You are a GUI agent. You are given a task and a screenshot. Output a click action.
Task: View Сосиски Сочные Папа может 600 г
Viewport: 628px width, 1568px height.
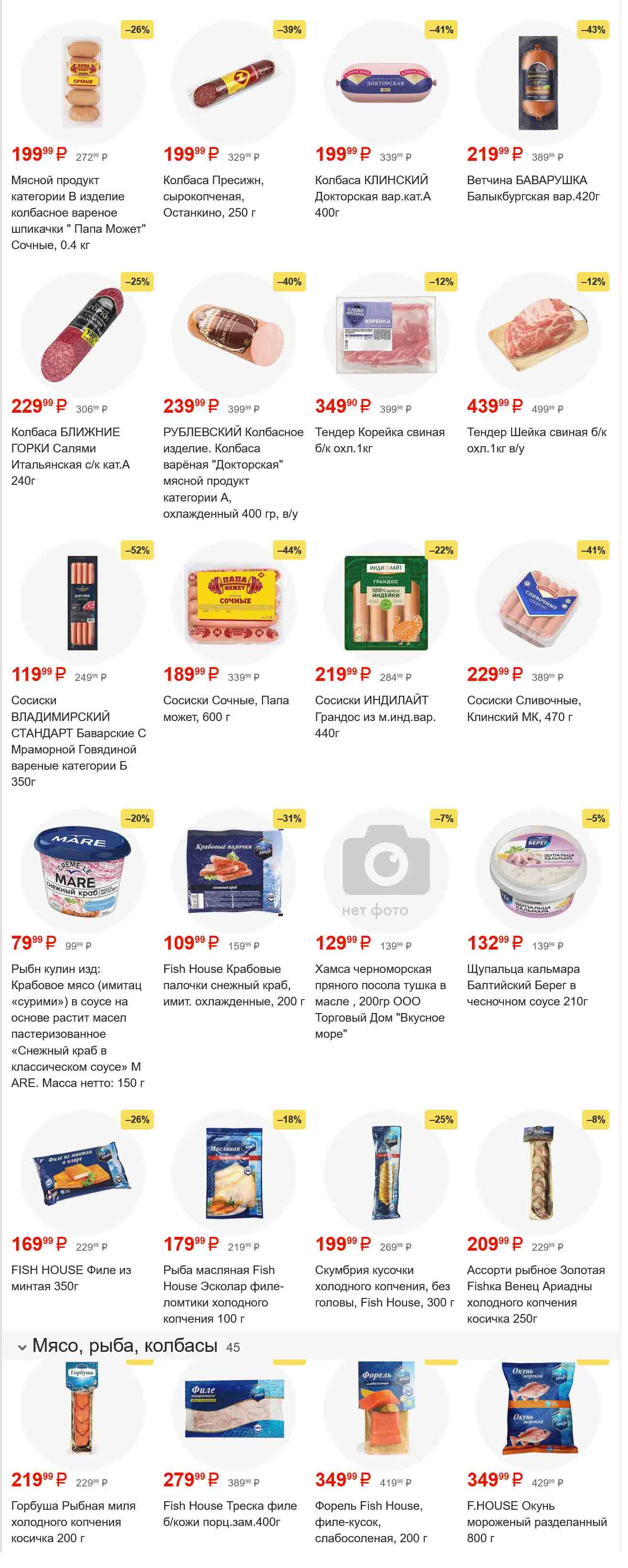tap(234, 603)
